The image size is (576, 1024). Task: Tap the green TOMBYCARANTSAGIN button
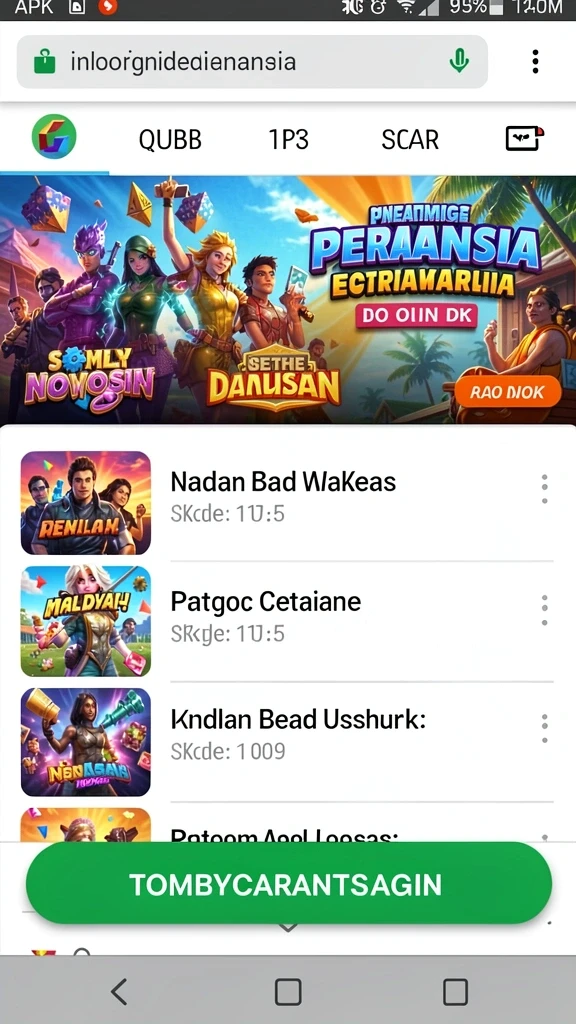tap(289, 884)
